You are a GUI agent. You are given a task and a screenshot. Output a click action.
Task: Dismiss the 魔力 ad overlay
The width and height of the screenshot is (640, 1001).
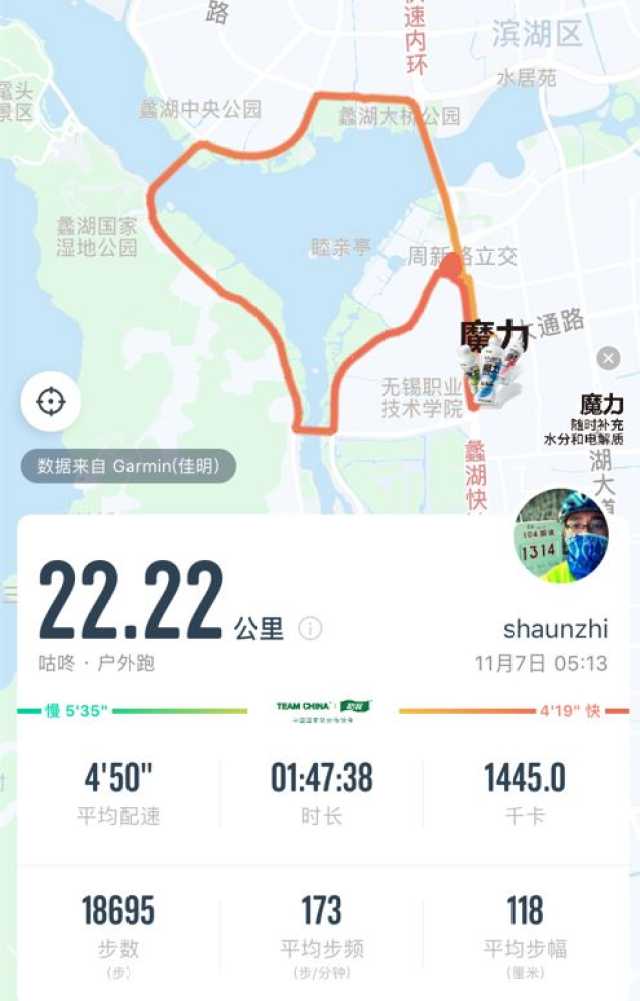point(608,358)
